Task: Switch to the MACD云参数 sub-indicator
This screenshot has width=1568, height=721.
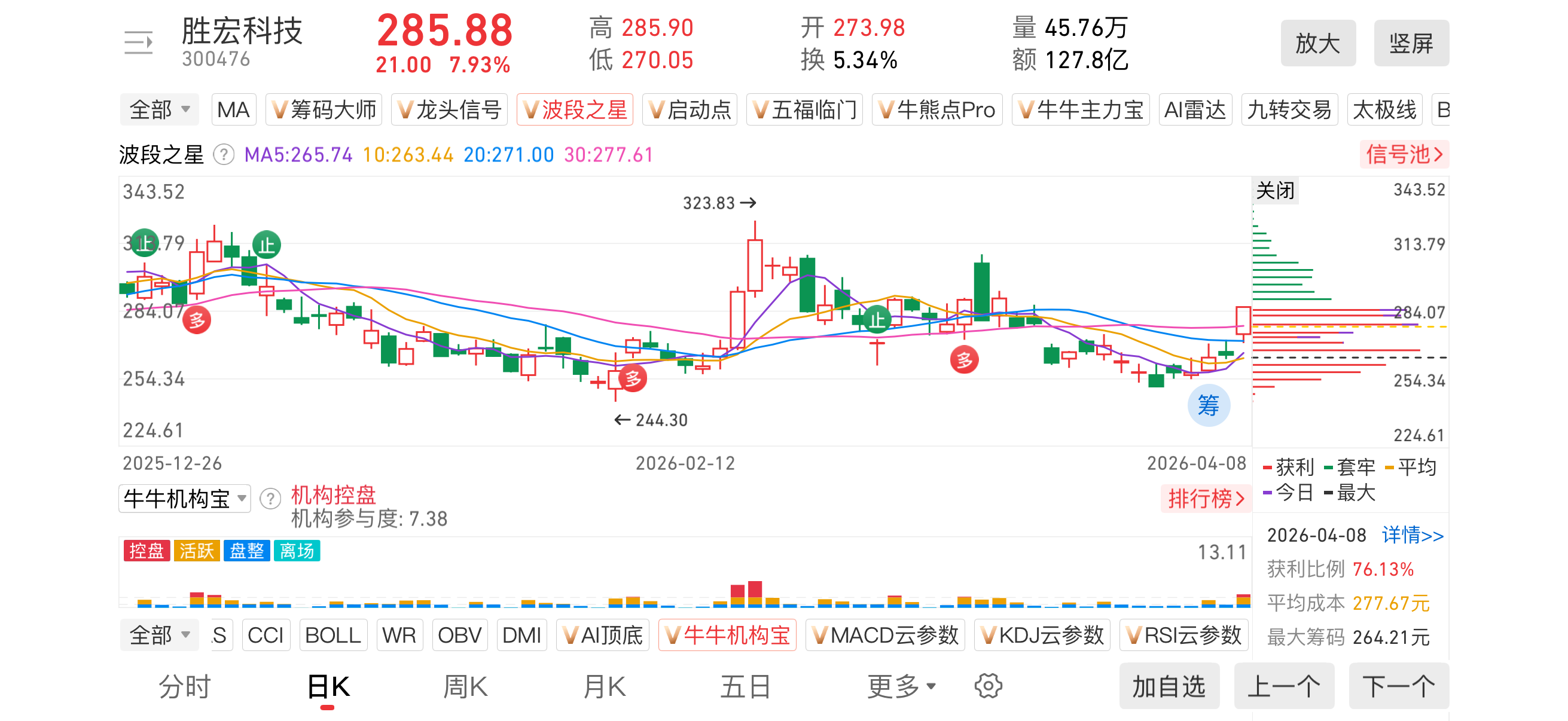Action: (885, 636)
